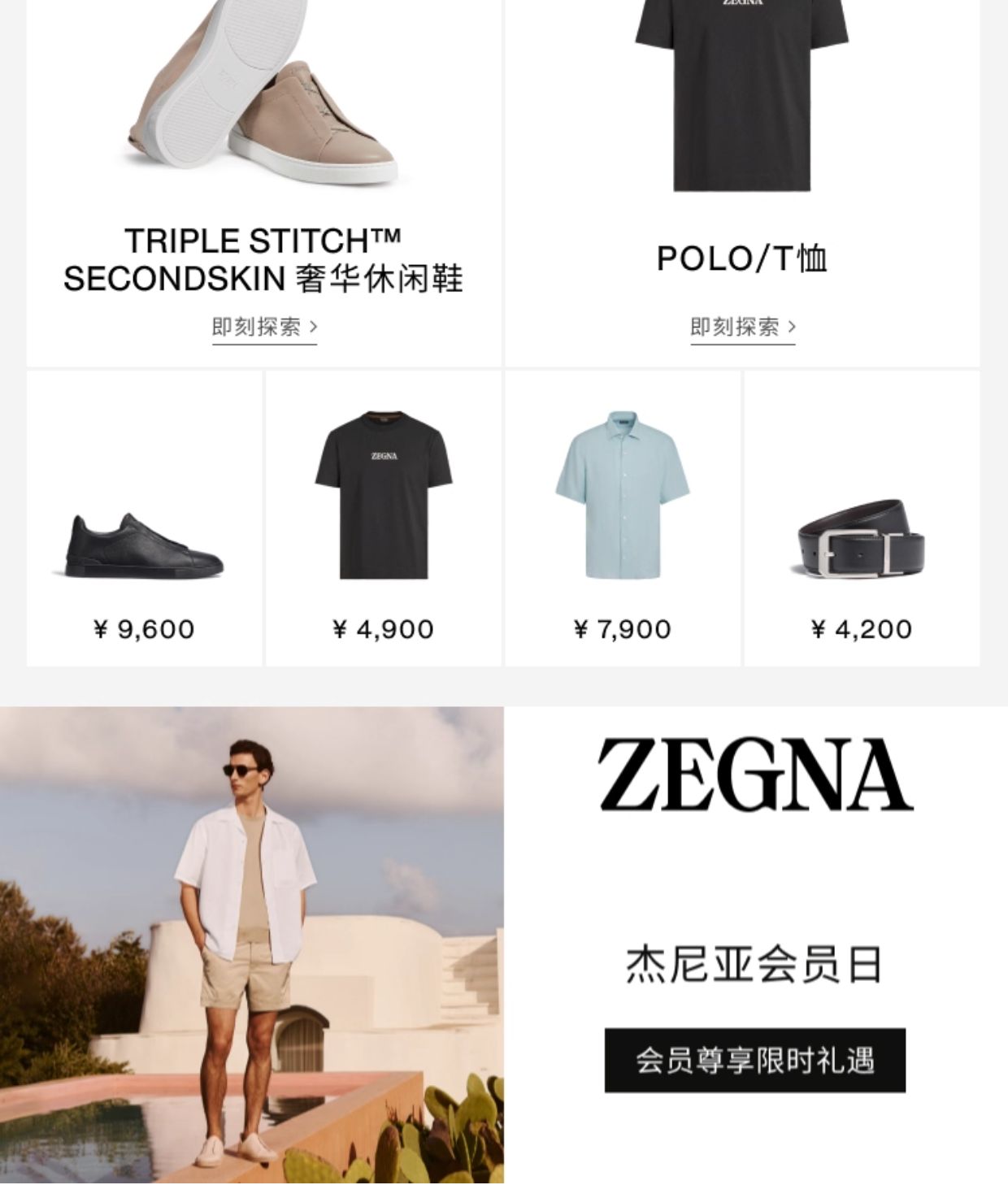This screenshot has width=1008, height=1198.
Task: Tap 即刻探索 under Triple Stitch Secondskin shoes
Action: 264,327
